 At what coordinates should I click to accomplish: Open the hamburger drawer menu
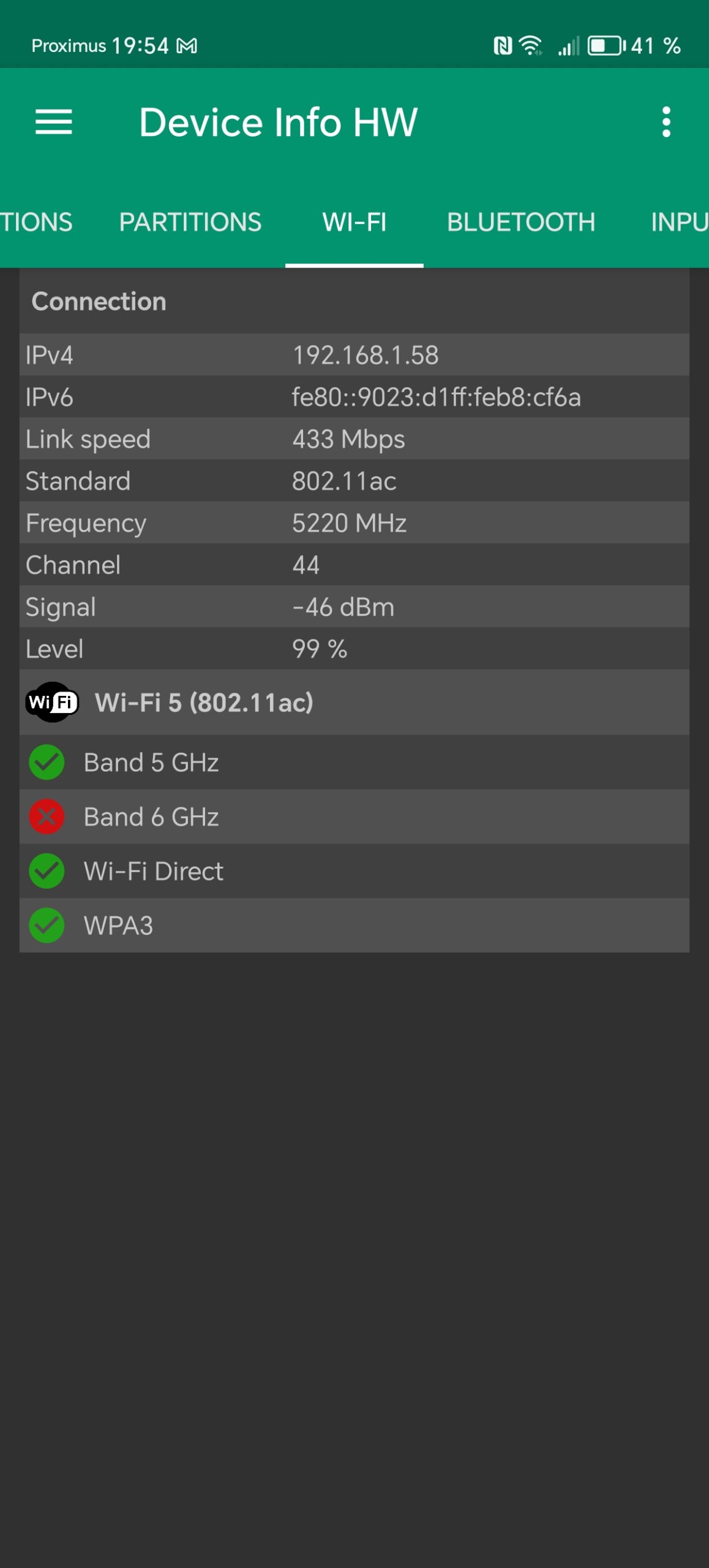tap(54, 122)
